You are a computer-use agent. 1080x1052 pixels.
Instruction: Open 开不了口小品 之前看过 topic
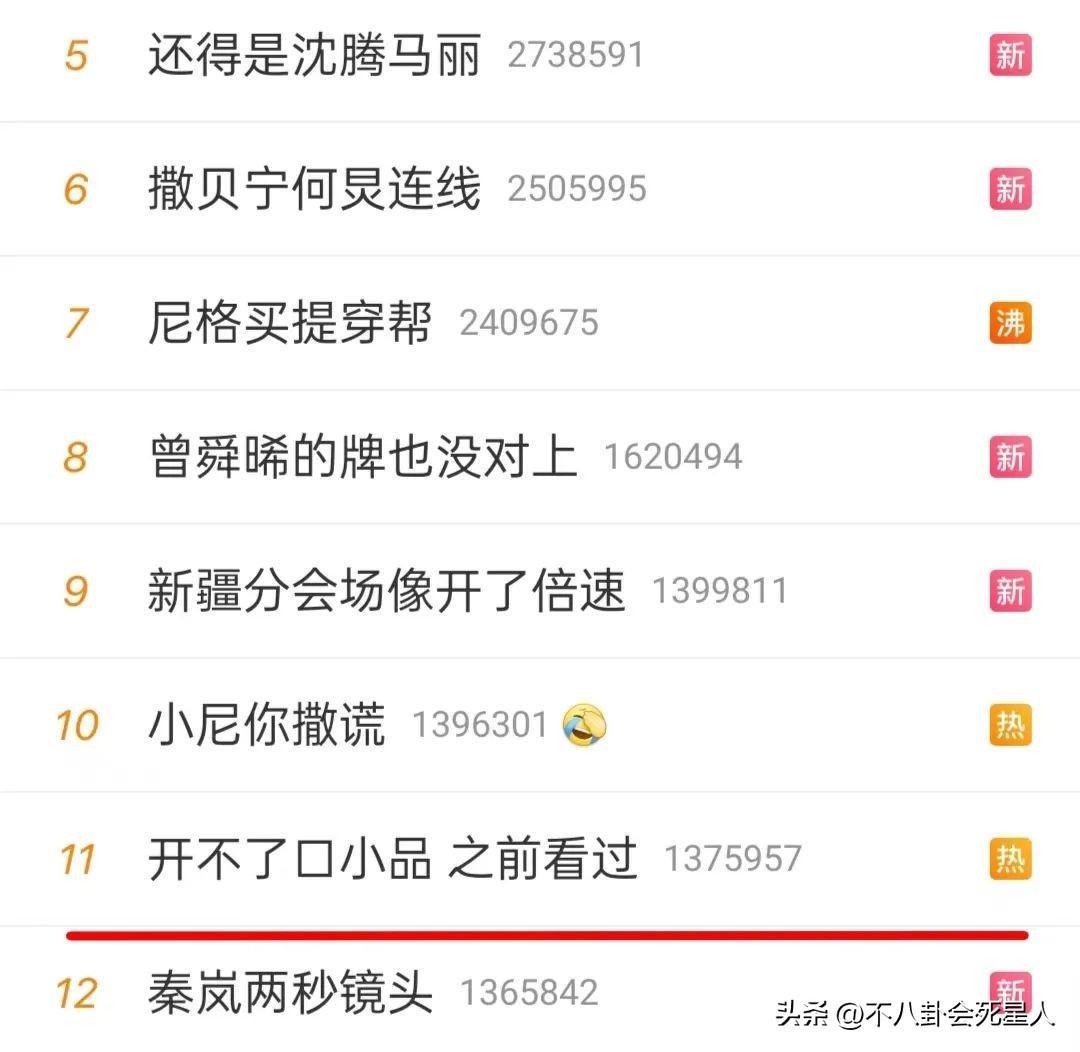pyautogui.click(x=392, y=859)
